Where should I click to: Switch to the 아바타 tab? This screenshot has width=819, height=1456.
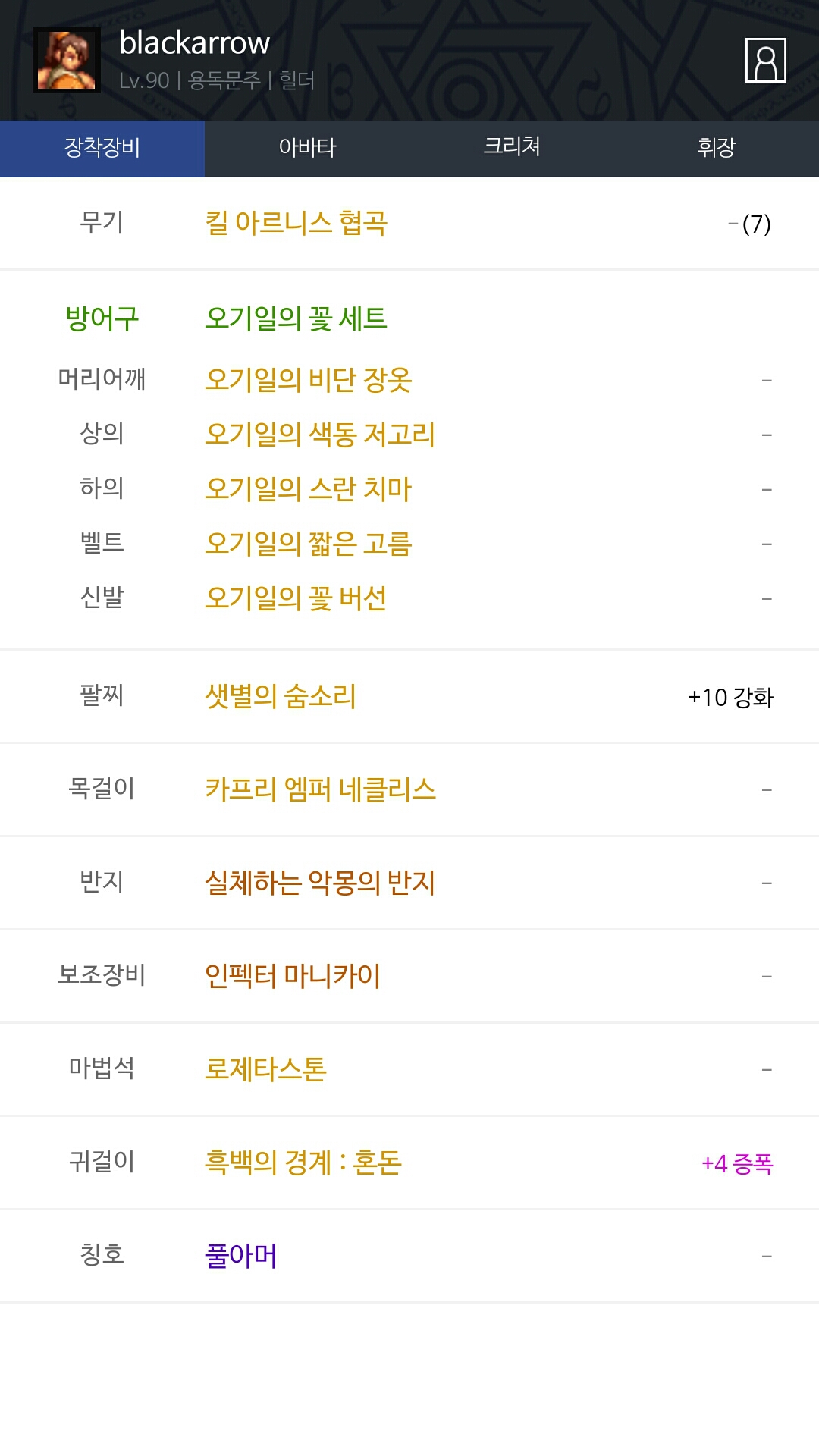(x=307, y=148)
